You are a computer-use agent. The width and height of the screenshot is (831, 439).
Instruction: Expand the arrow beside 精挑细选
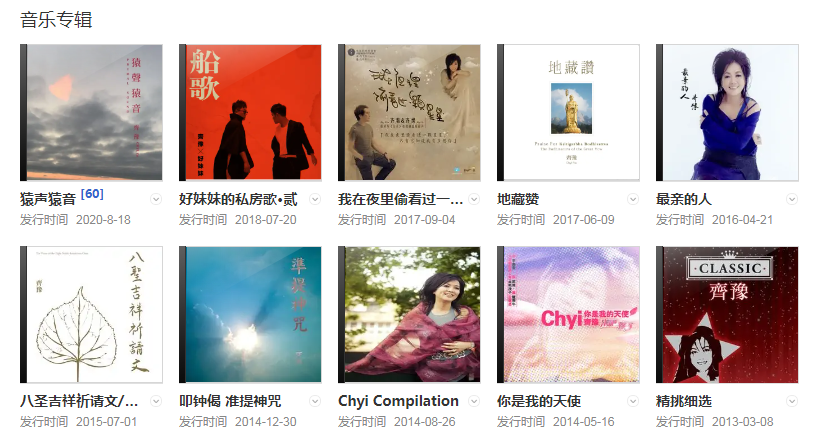click(792, 401)
